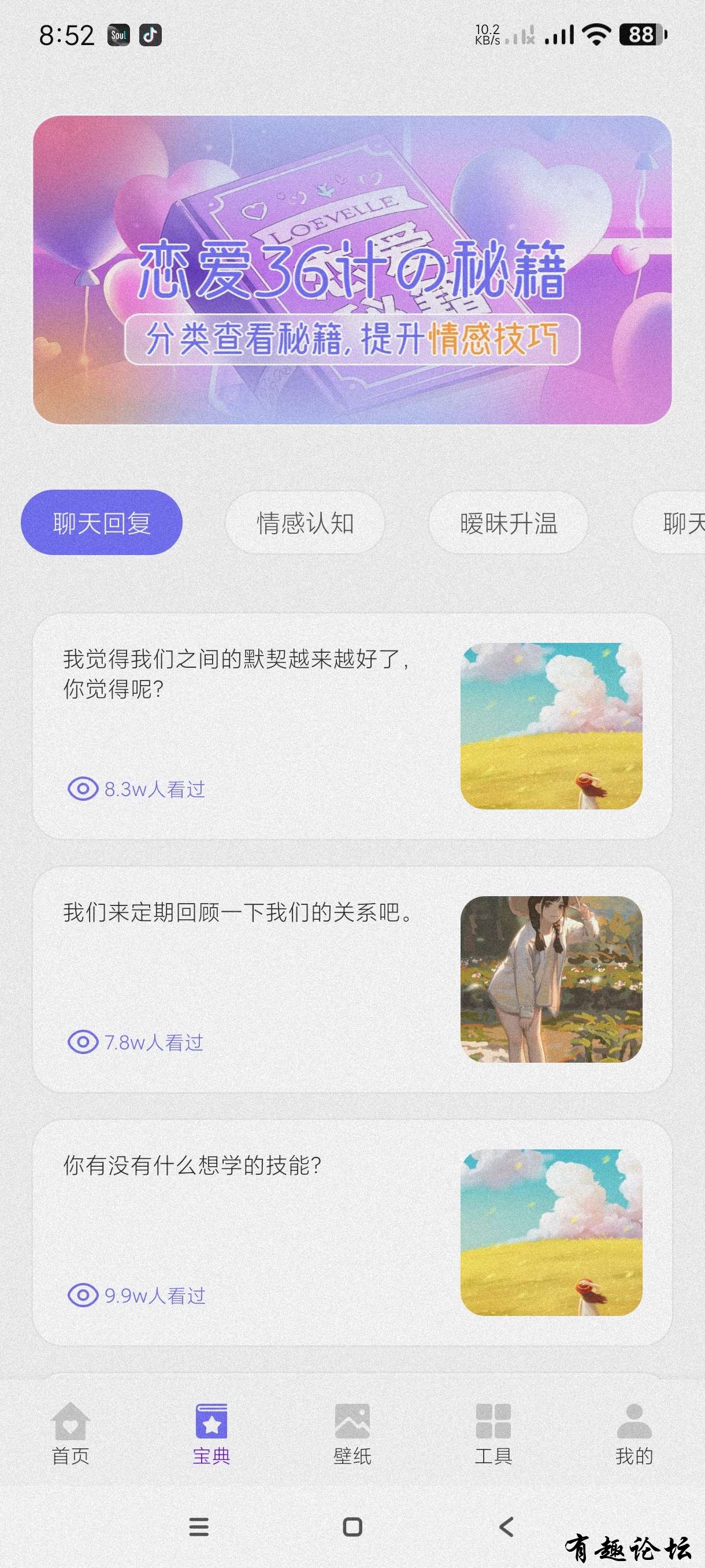Open the 工具 tab
Viewport: 705px width, 1568px height.
point(493,1433)
